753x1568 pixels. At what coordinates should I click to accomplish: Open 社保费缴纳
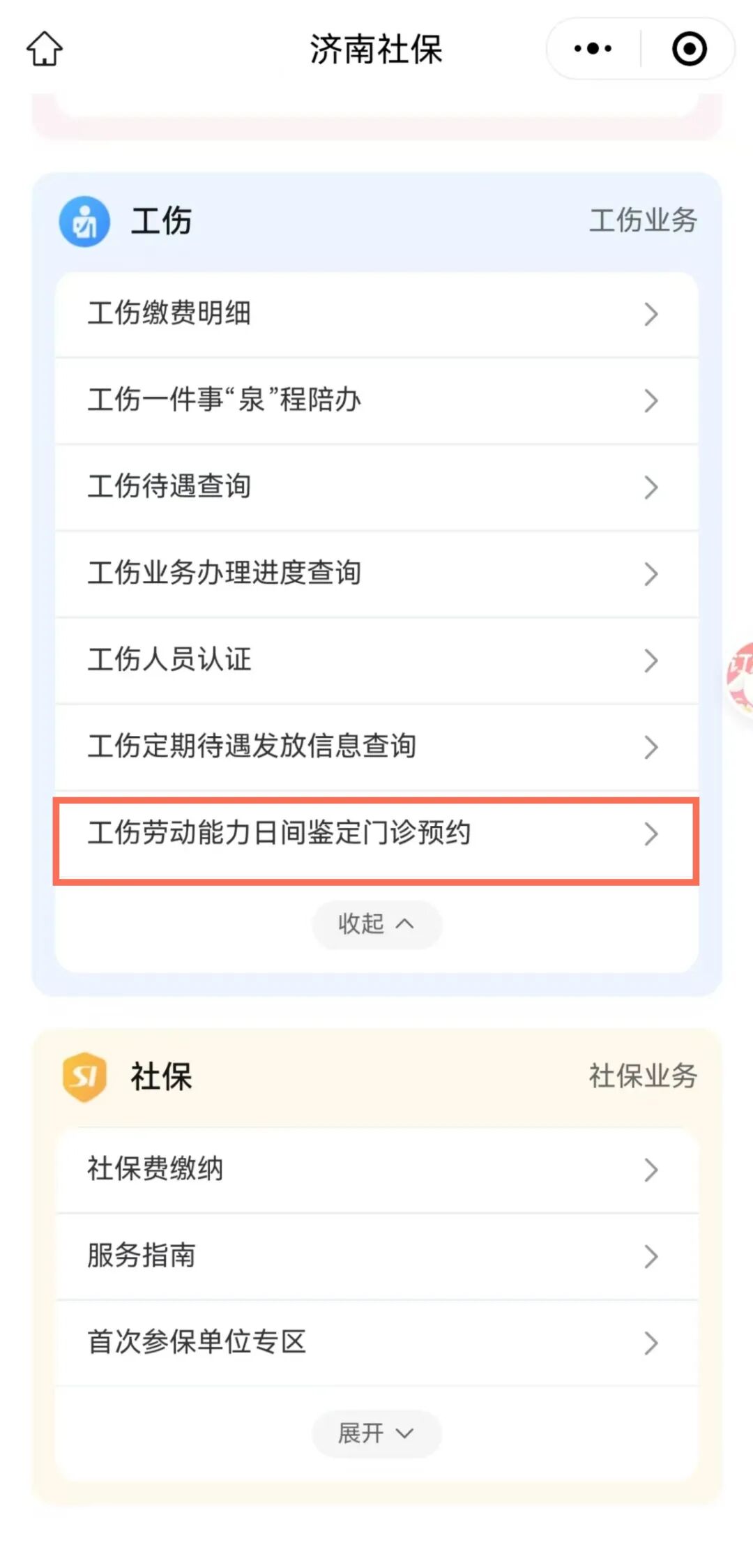(376, 1170)
